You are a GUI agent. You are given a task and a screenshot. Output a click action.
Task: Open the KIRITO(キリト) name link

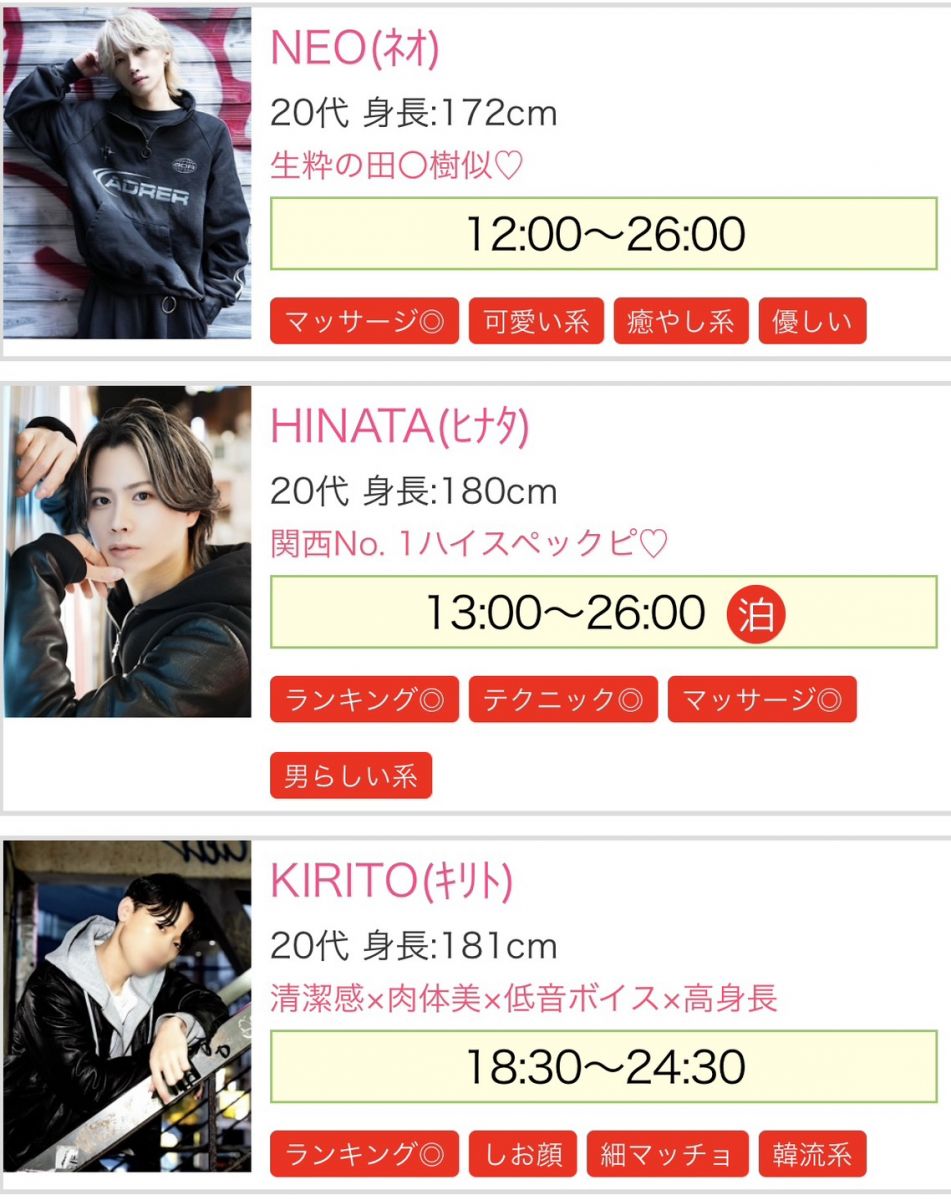click(x=391, y=881)
